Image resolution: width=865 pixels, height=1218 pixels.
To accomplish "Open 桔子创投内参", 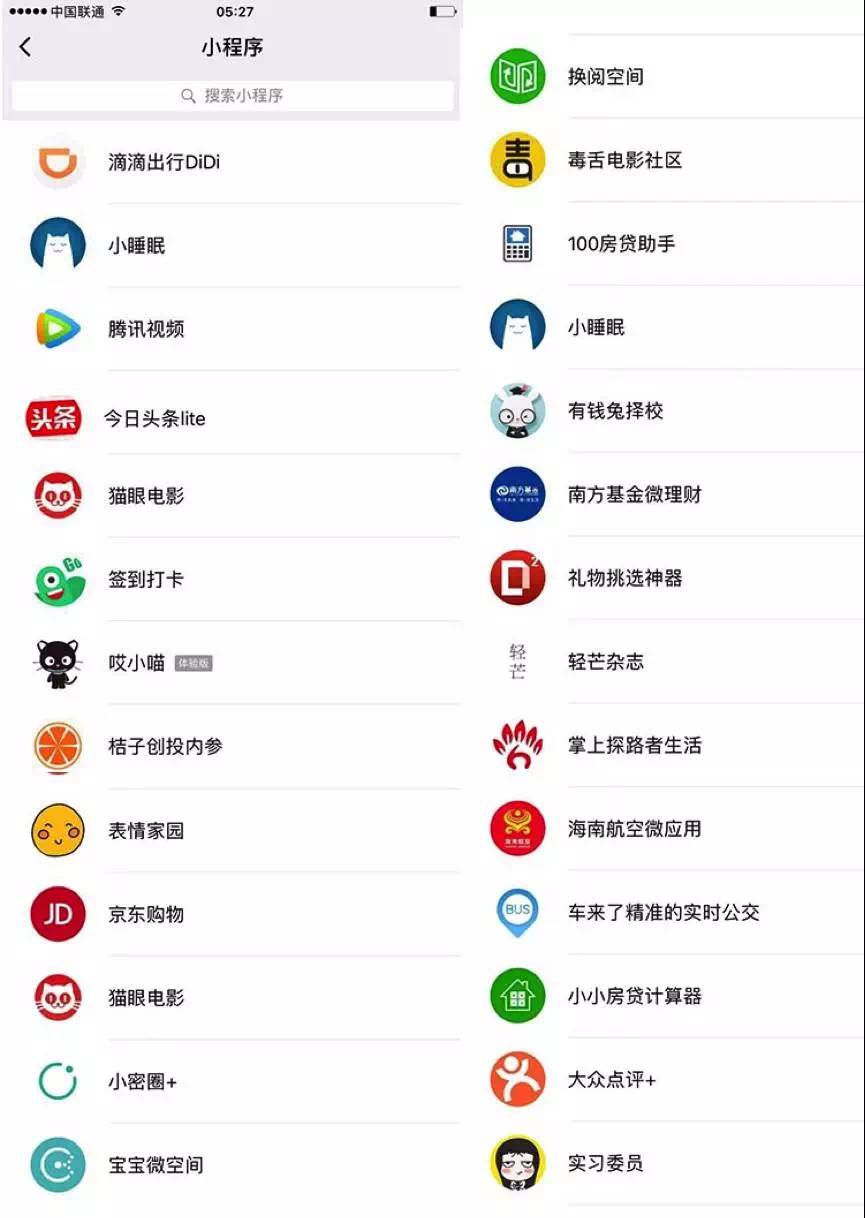I will 232,747.
